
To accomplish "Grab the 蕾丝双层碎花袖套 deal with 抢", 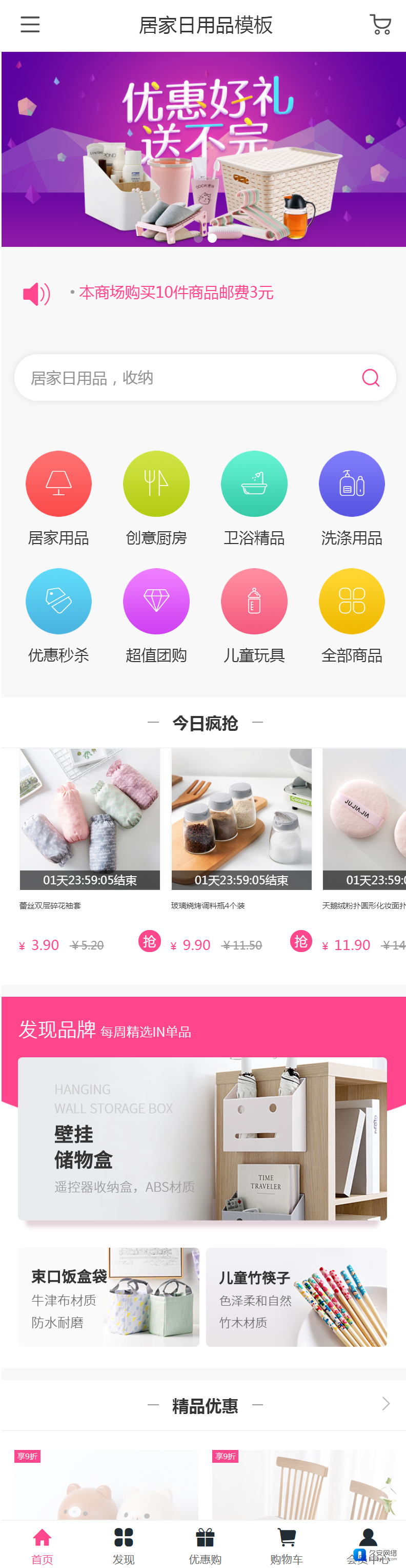I will click(150, 941).
